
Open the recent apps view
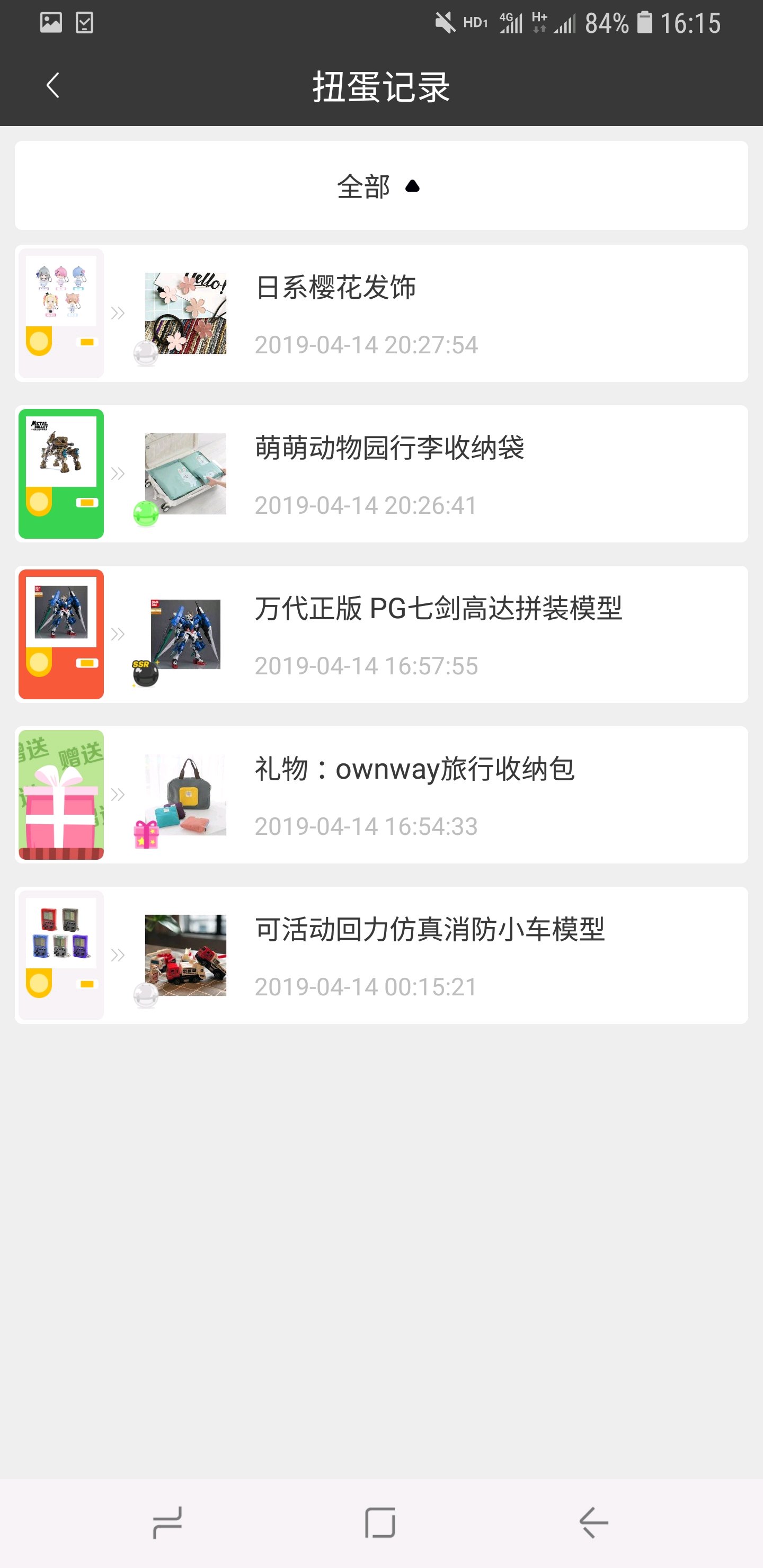(x=167, y=1523)
